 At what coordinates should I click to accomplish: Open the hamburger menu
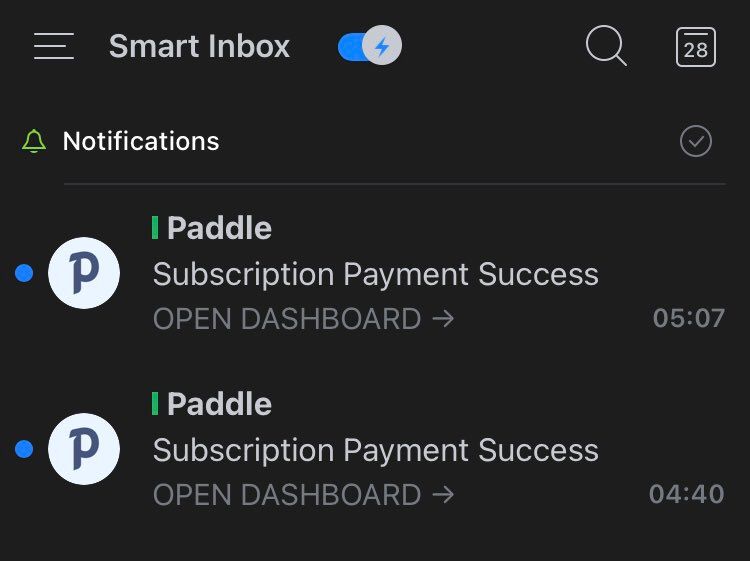point(54,46)
